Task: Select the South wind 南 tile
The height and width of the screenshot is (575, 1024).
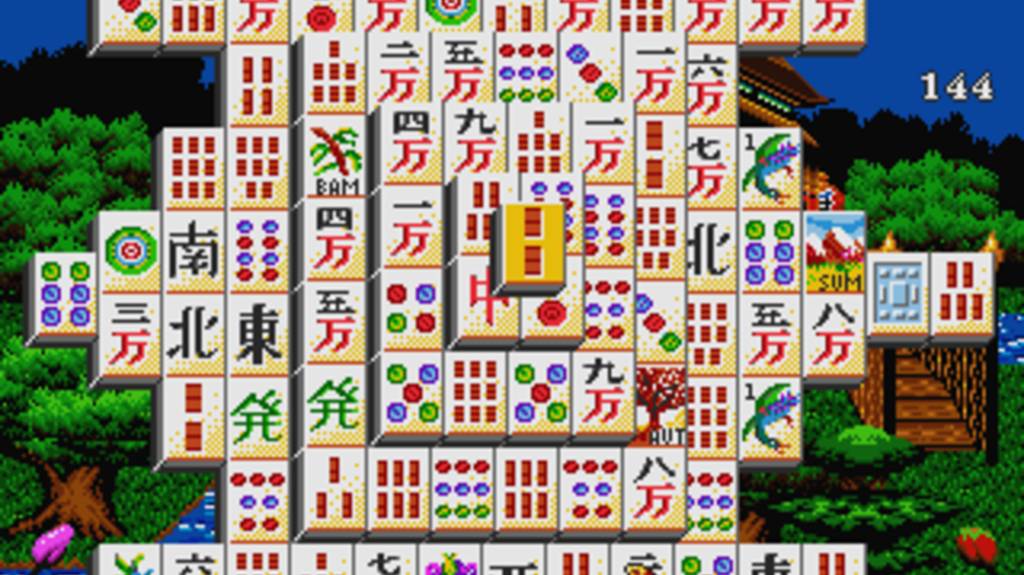Action: [193, 252]
